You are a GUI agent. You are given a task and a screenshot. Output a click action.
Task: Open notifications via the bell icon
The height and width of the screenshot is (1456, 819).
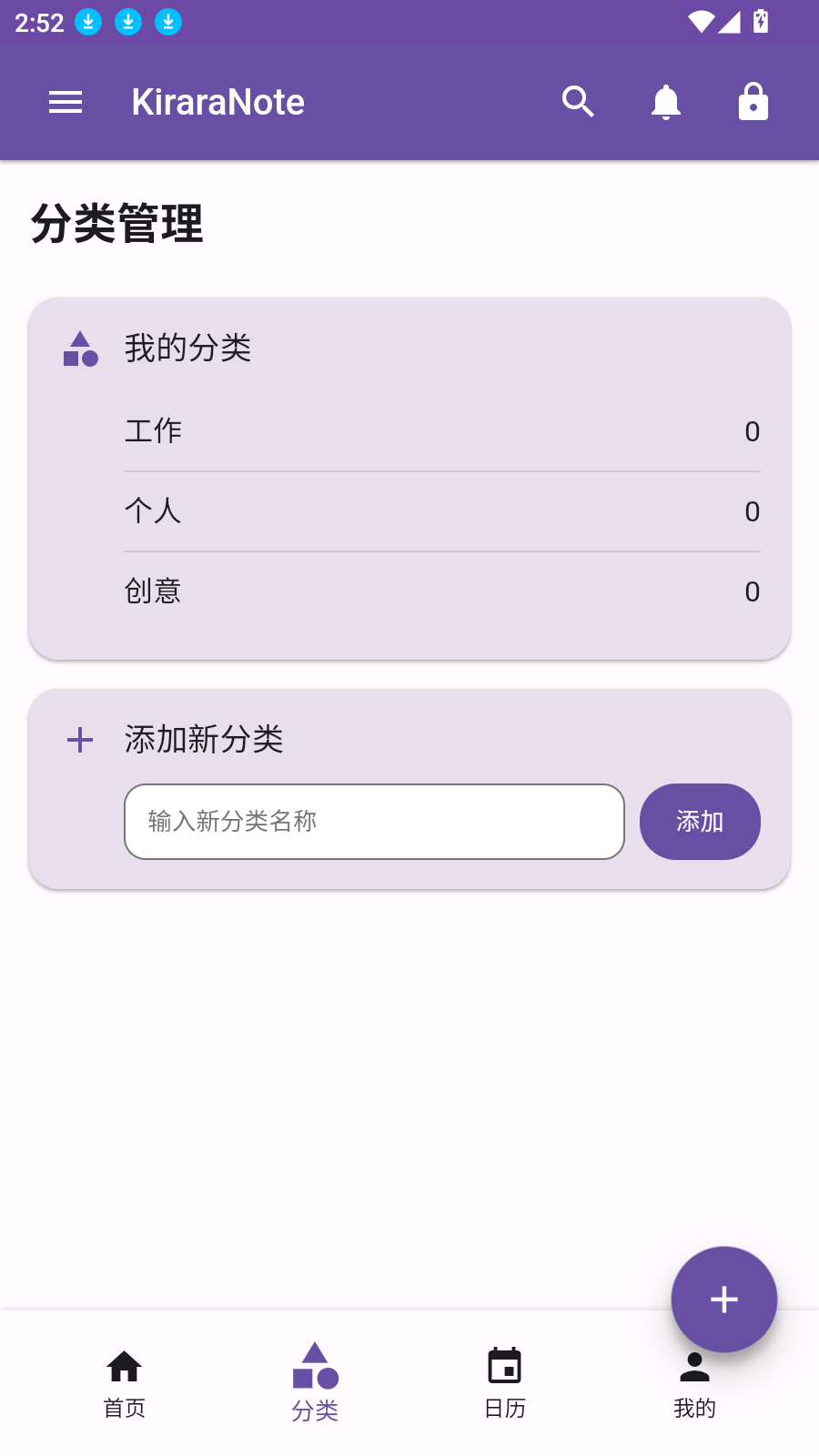tap(665, 102)
